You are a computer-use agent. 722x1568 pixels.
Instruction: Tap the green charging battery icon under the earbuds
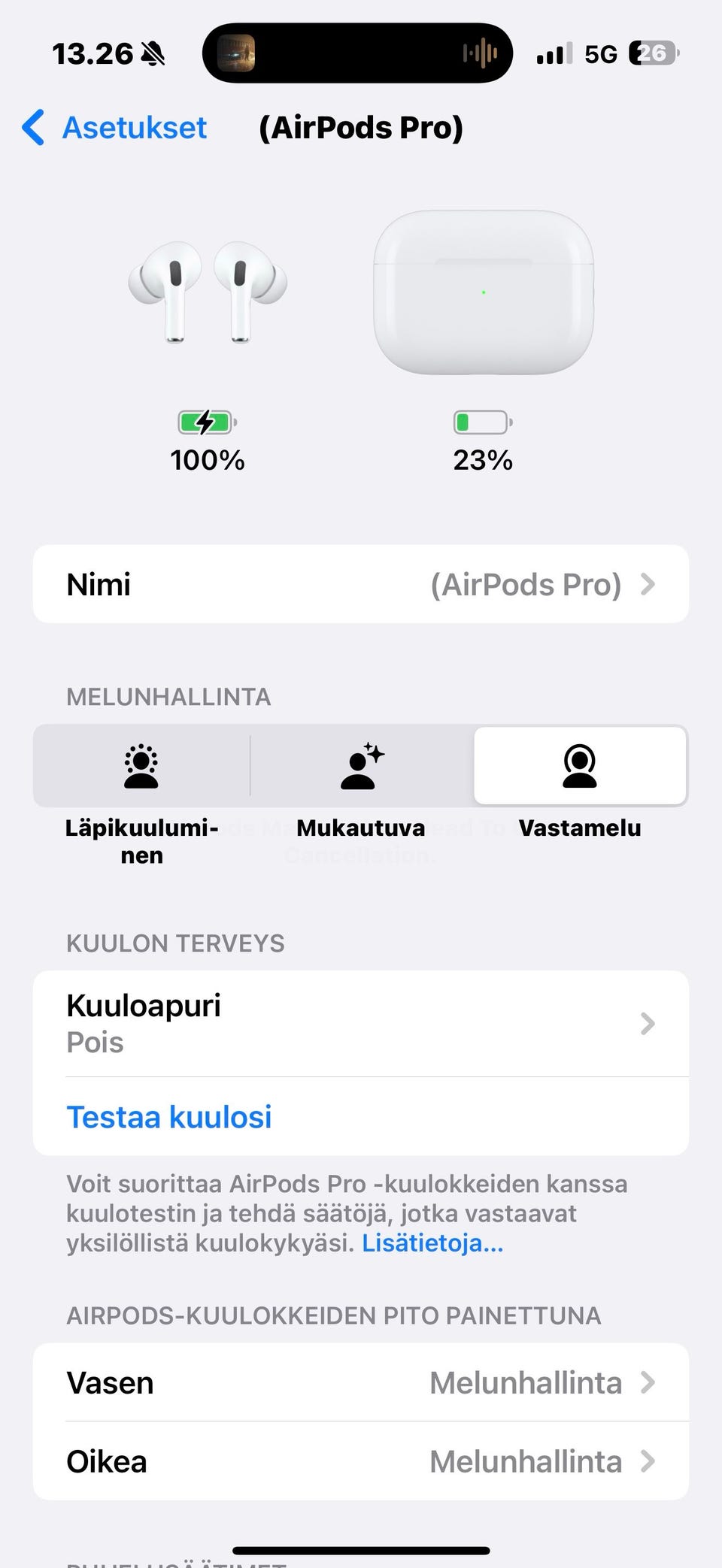[x=207, y=422]
